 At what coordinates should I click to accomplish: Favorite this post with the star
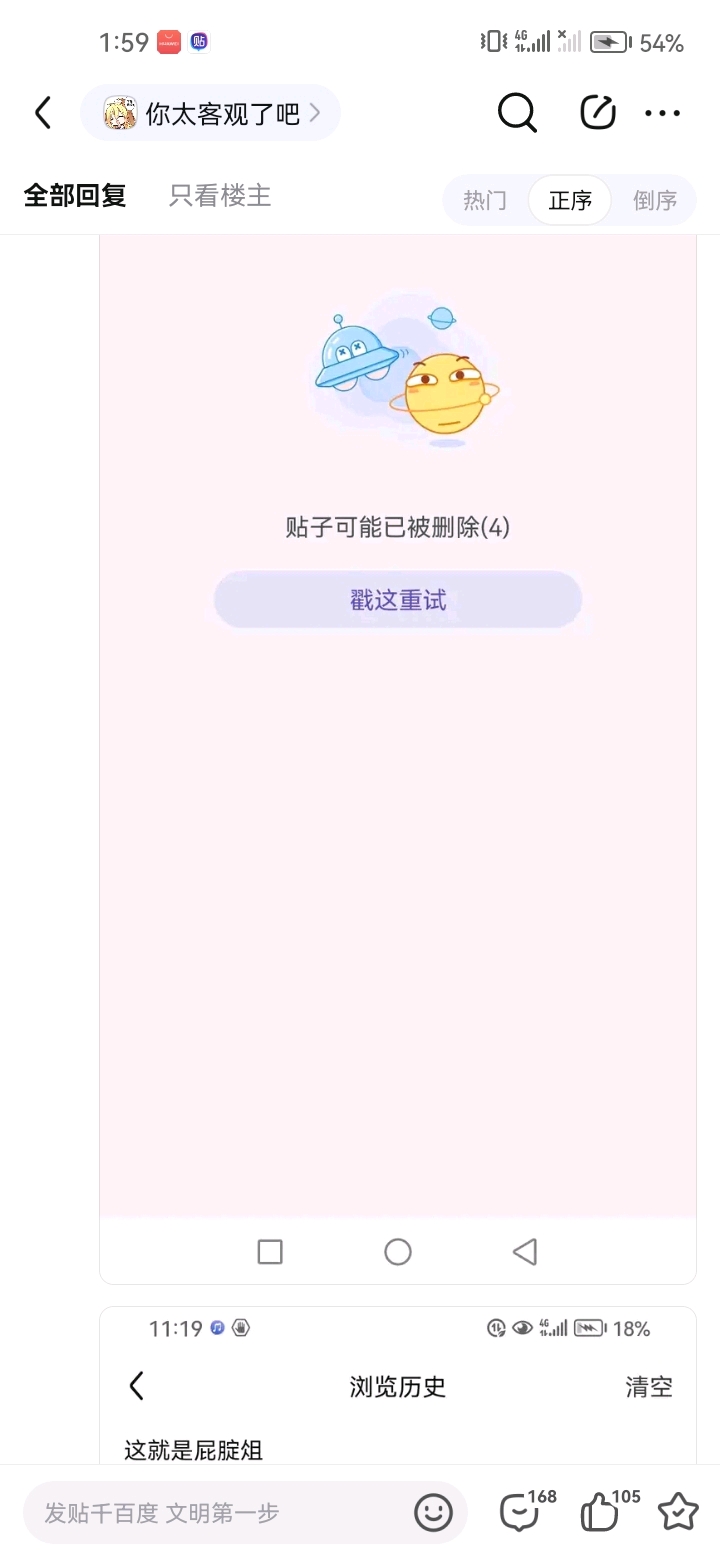click(x=678, y=1512)
